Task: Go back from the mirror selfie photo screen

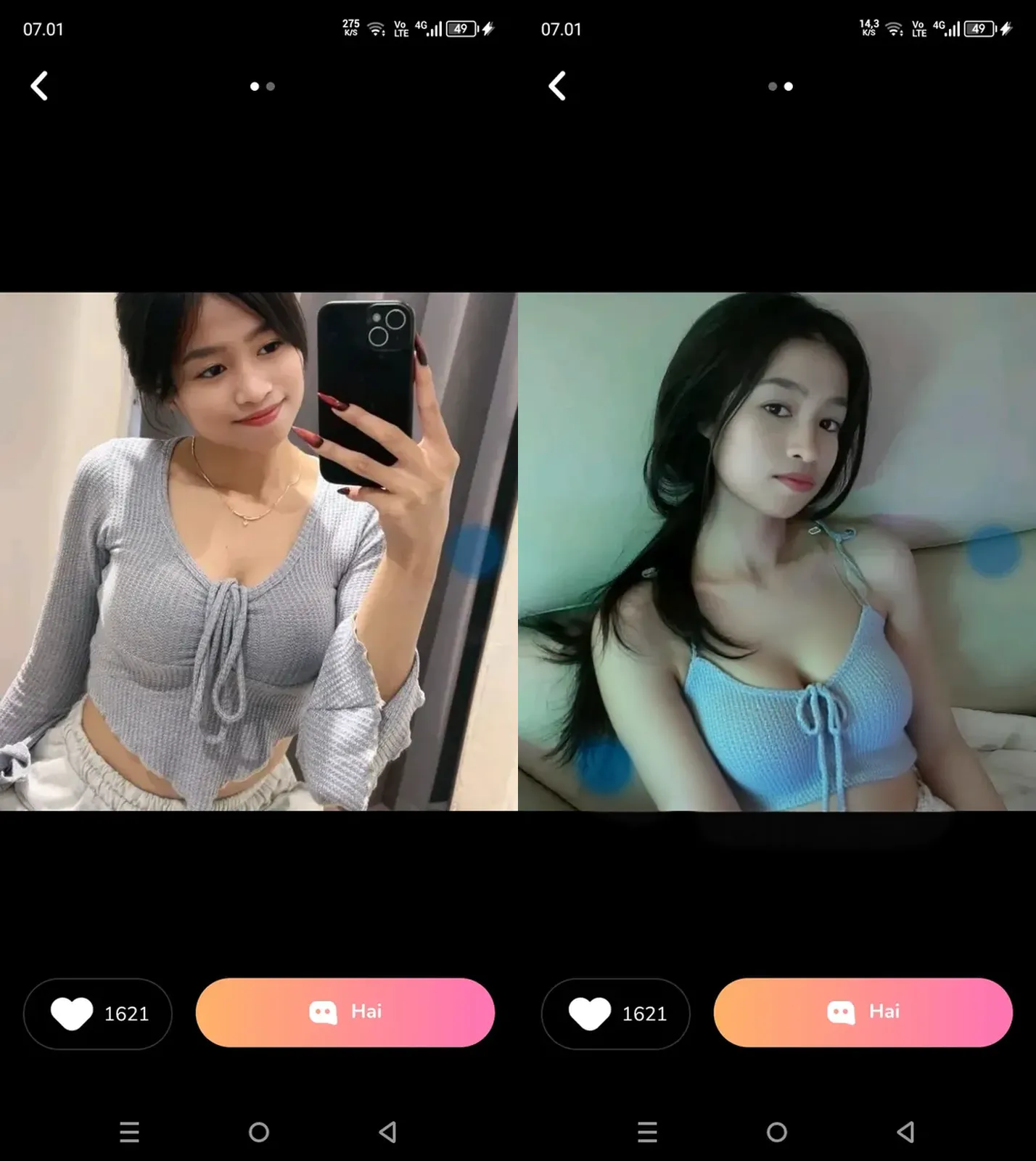Action: point(40,86)
